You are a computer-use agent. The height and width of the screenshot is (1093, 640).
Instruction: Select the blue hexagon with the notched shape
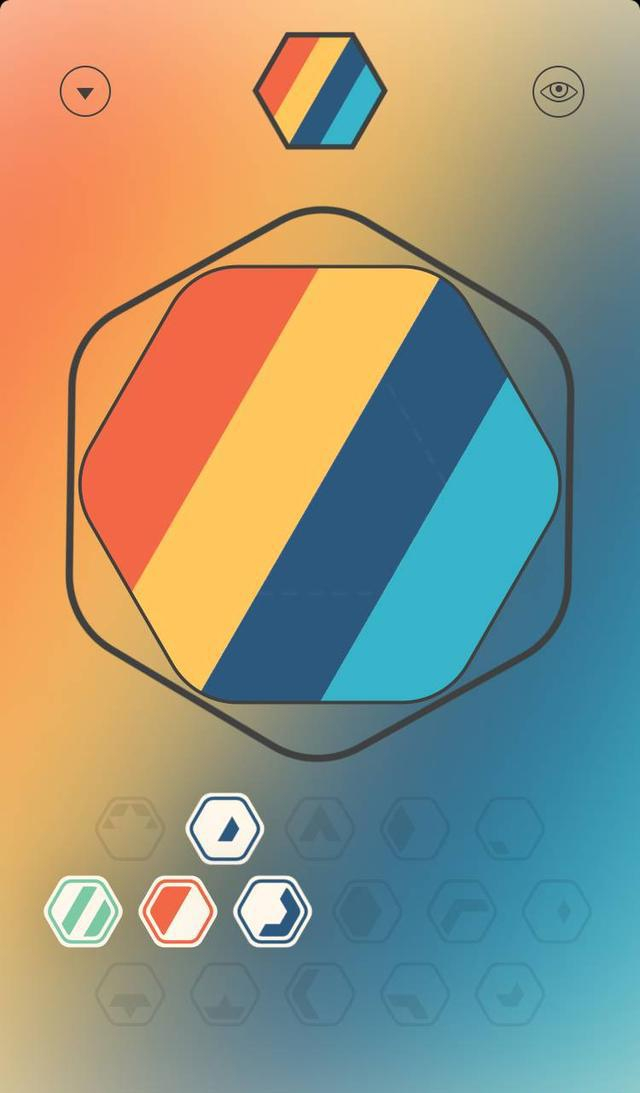pyautogui.click(x=272, y=911)
